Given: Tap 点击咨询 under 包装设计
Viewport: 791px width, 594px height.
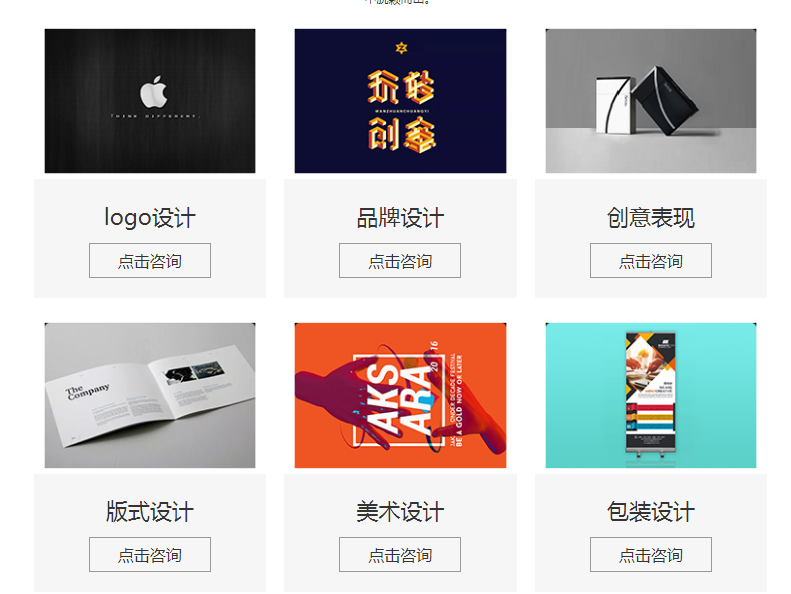Looking at the screenshot, I should pyautogui.click(x=650, y=555).
